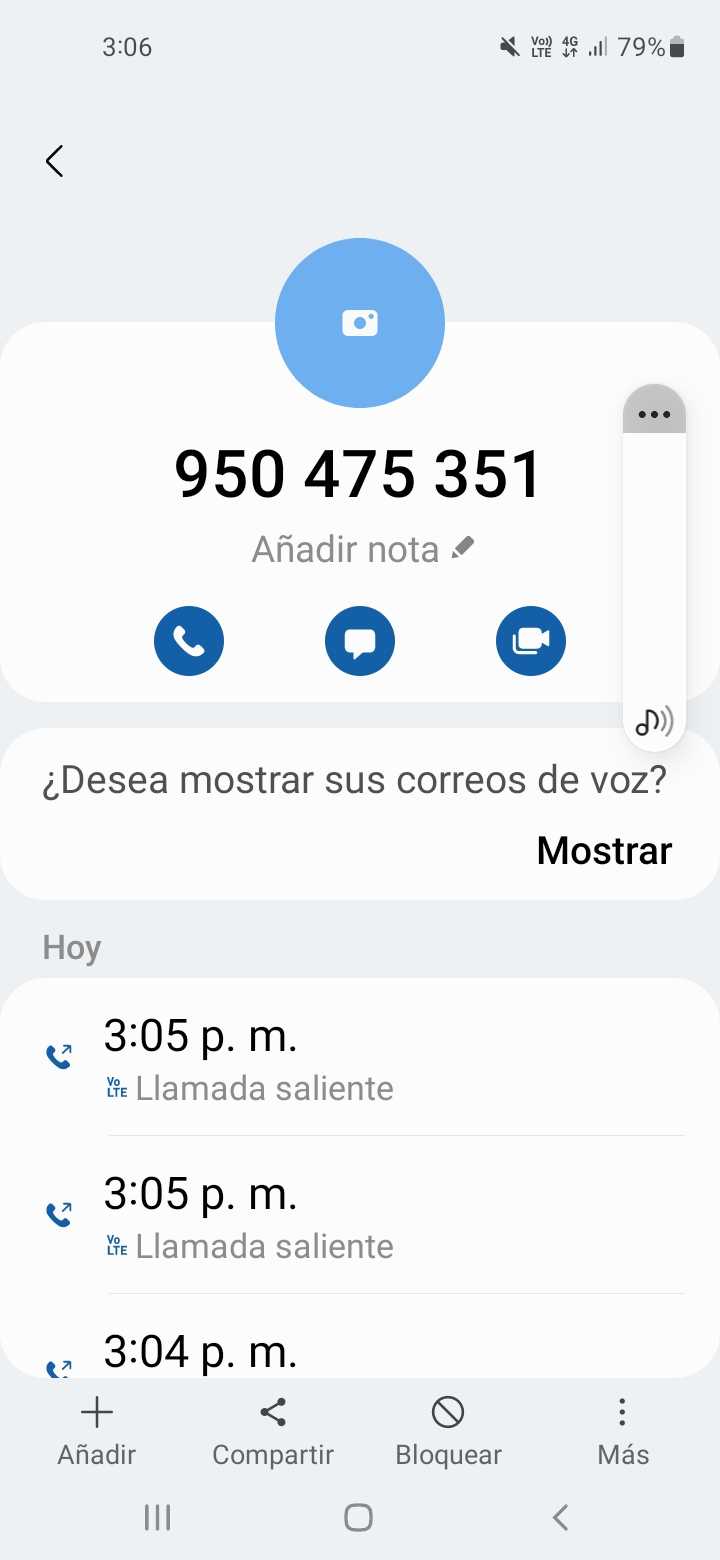This screenshot has height=1560, width=720.
Task: Go to the system home screen
Action: 359,1517
